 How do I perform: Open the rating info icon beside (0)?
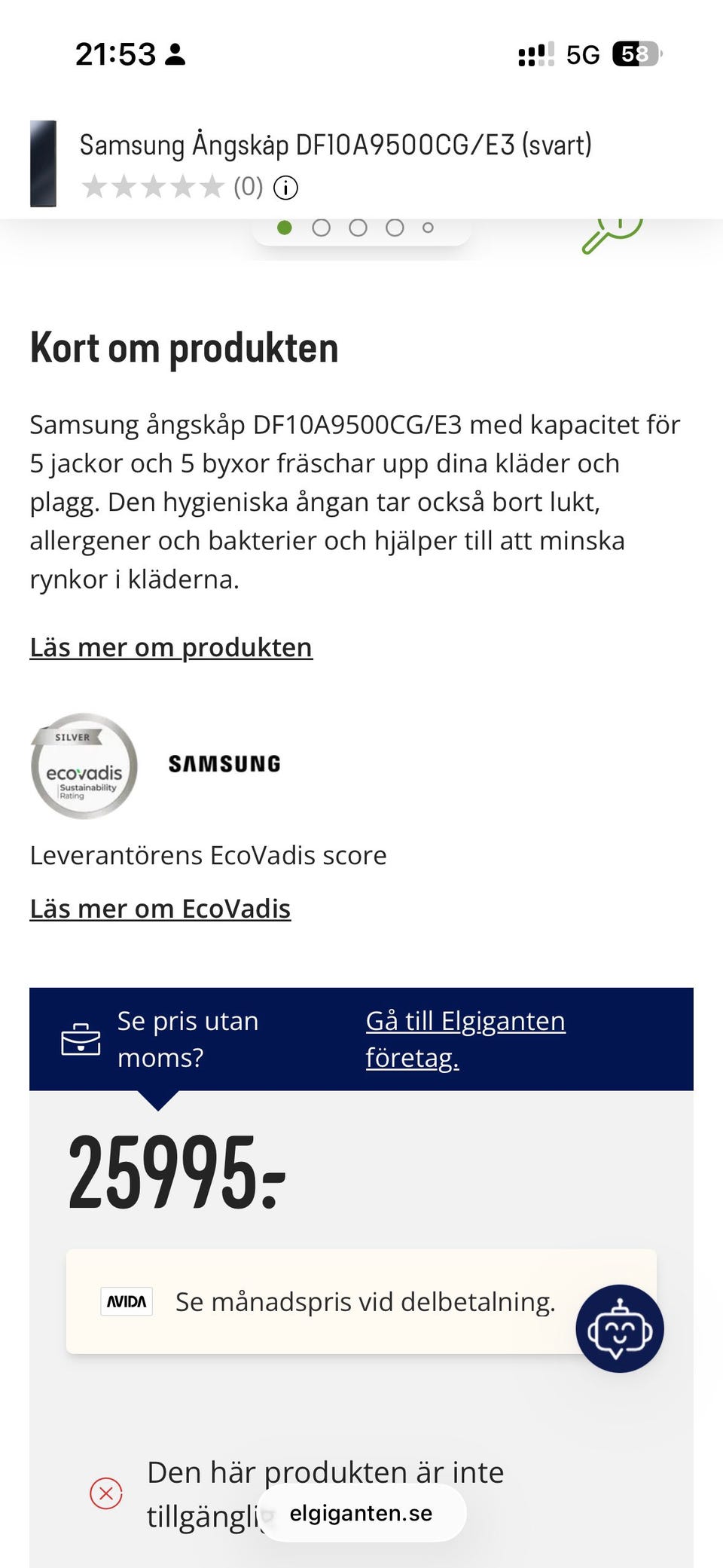click(x=285, y=188)
